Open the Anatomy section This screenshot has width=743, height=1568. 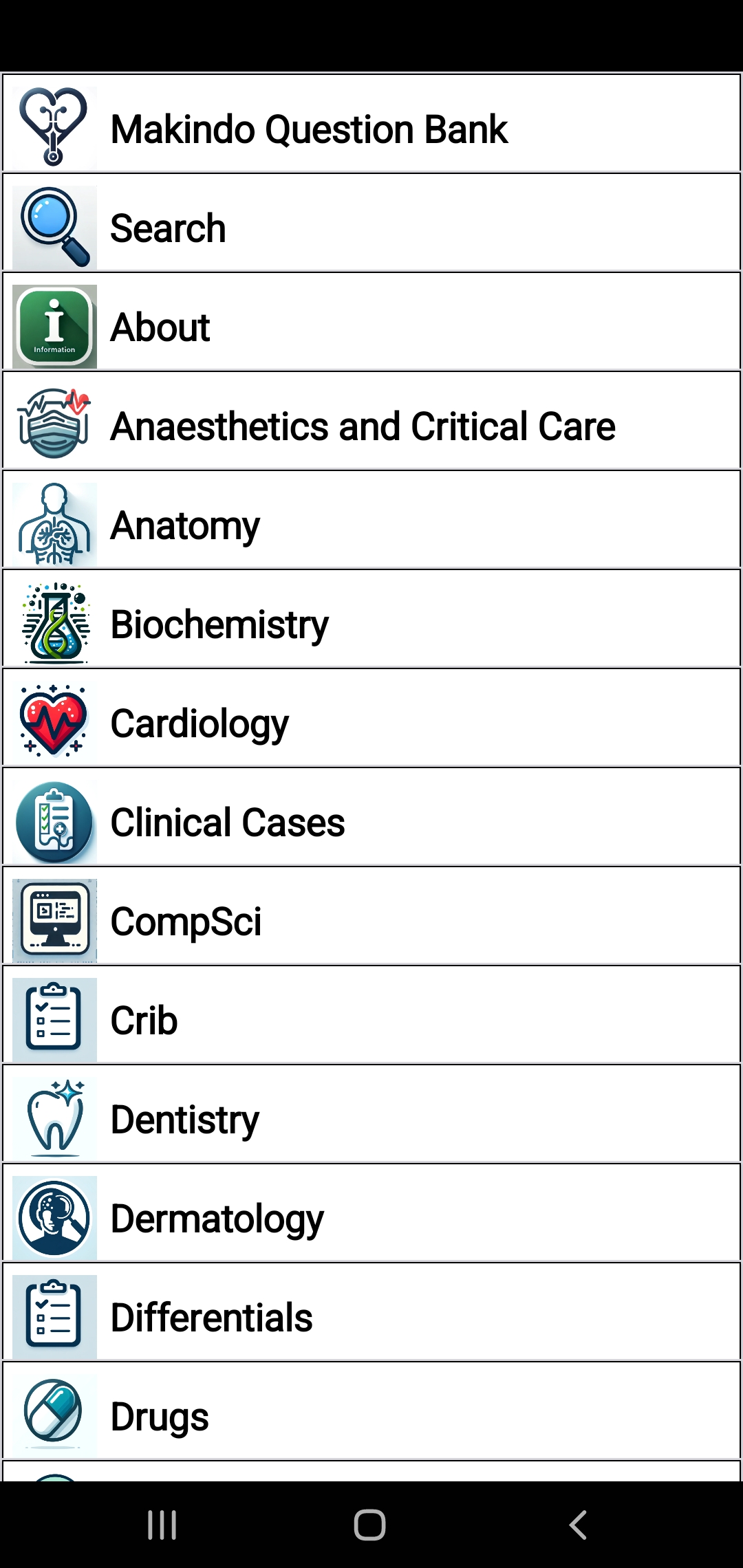(371, 525)
